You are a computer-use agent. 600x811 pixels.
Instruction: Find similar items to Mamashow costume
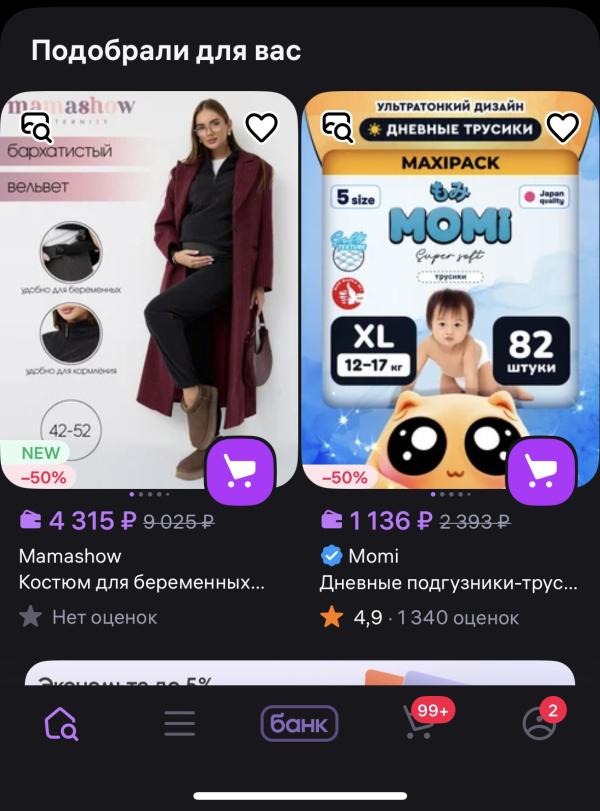(x=36, y=128)
